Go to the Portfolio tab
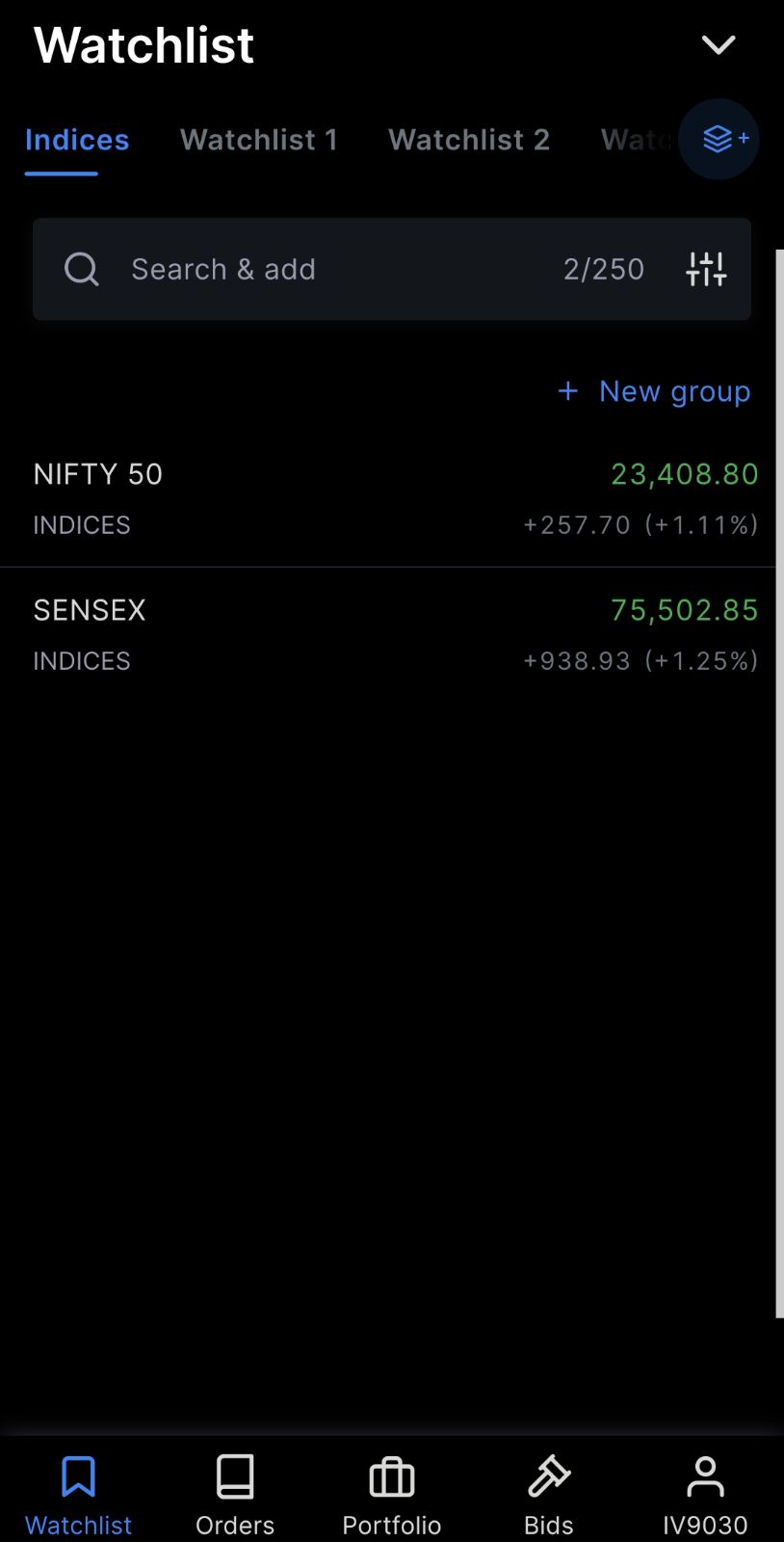 [x=392, y=1494]
